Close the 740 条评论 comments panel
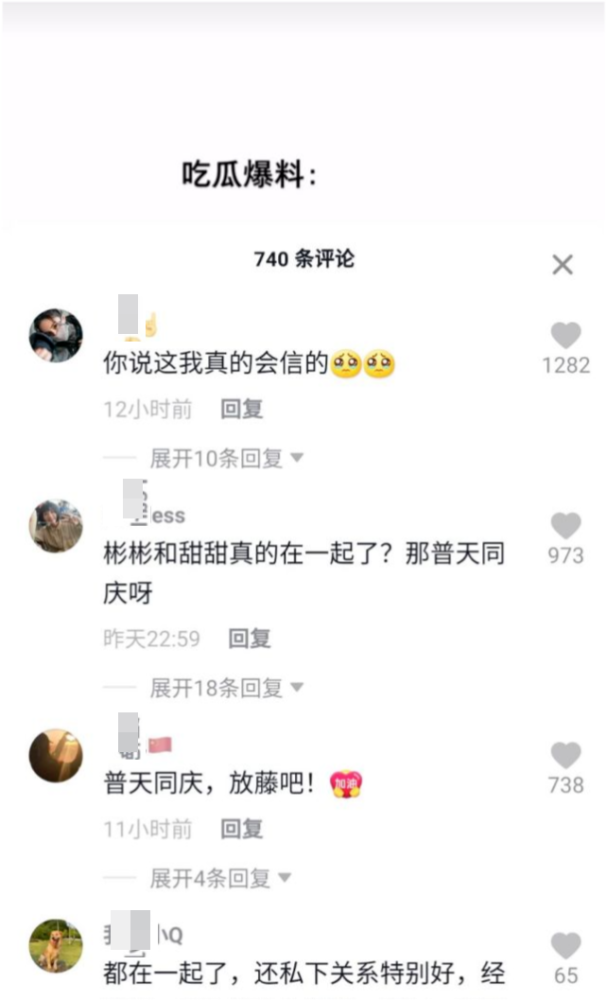 (x=562, y=265)
